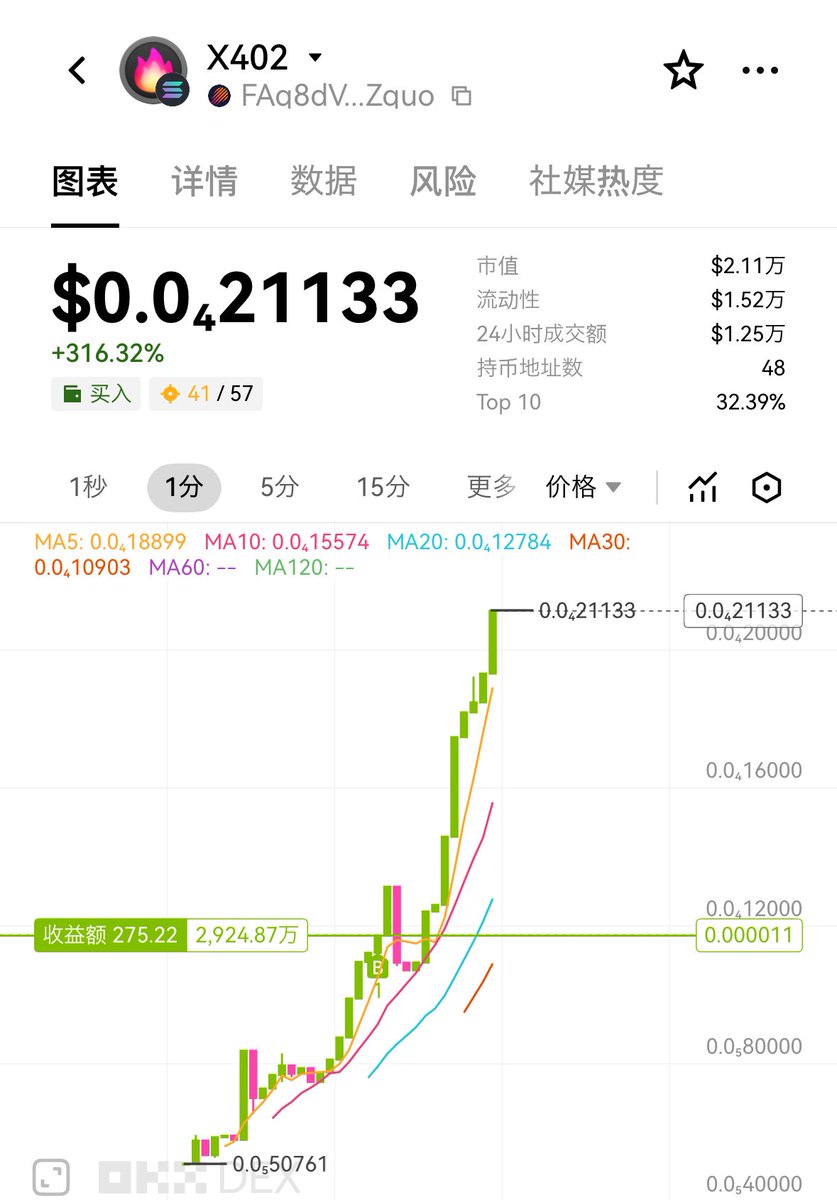Expand the chart to fullscreen
The height and width of the screenshot is (1200, 837).
51,1176
